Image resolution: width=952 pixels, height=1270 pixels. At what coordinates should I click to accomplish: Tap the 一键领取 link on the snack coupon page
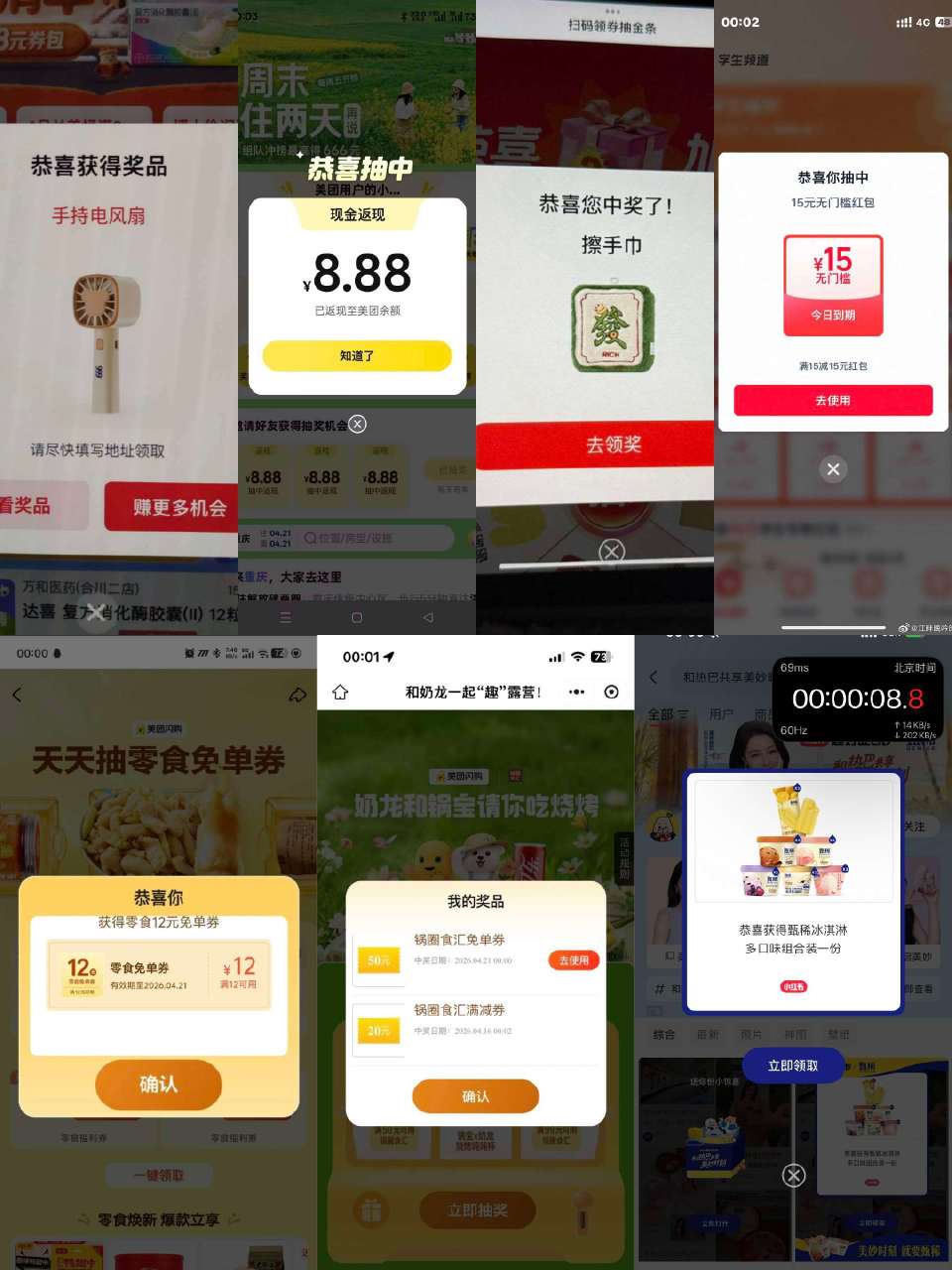coord(159,1174)
